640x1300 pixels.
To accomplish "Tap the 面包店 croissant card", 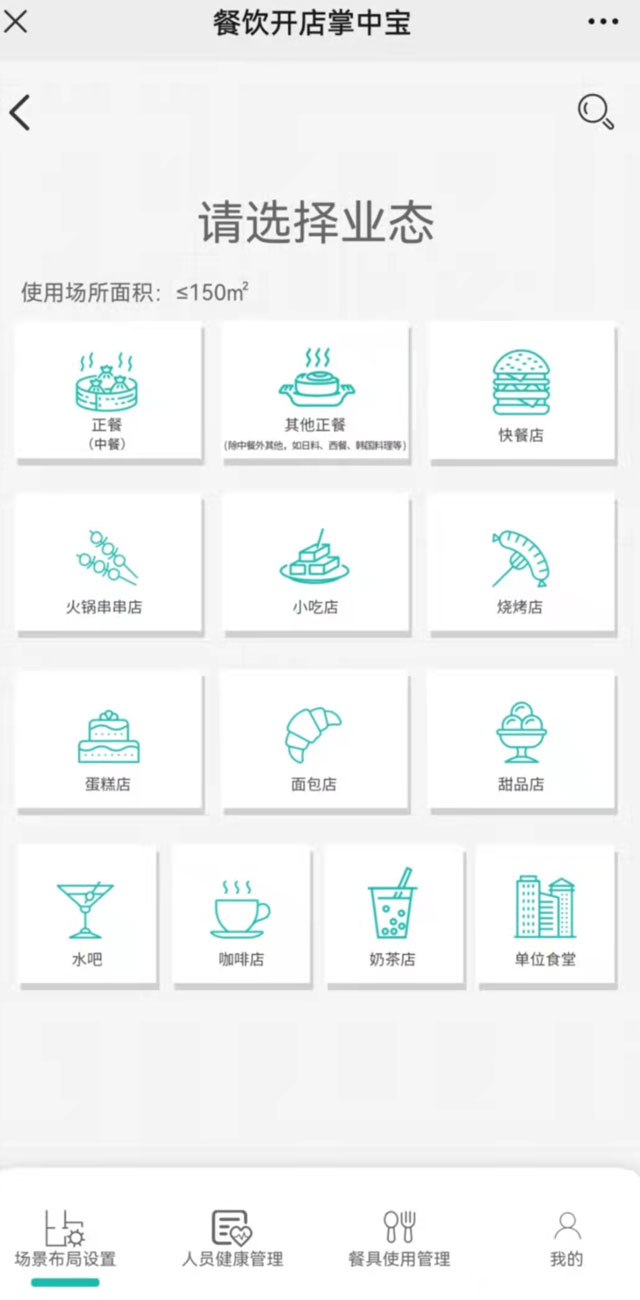I will (x=315, y=740).
